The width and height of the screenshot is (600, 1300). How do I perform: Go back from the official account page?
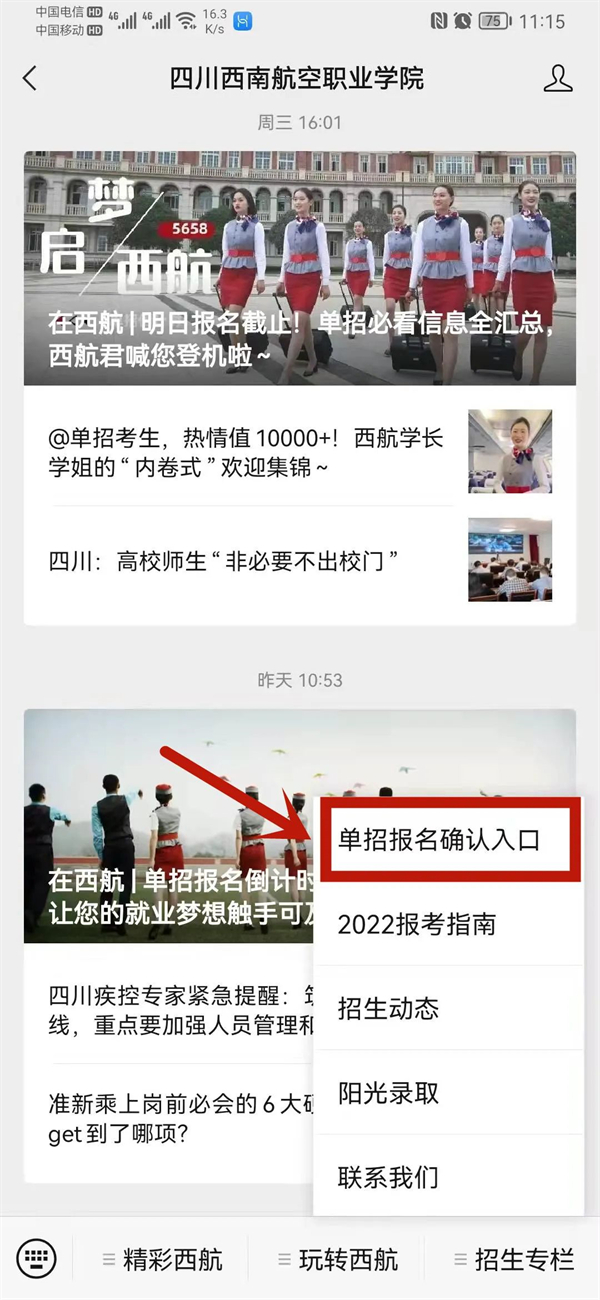(x=30, y=78)
